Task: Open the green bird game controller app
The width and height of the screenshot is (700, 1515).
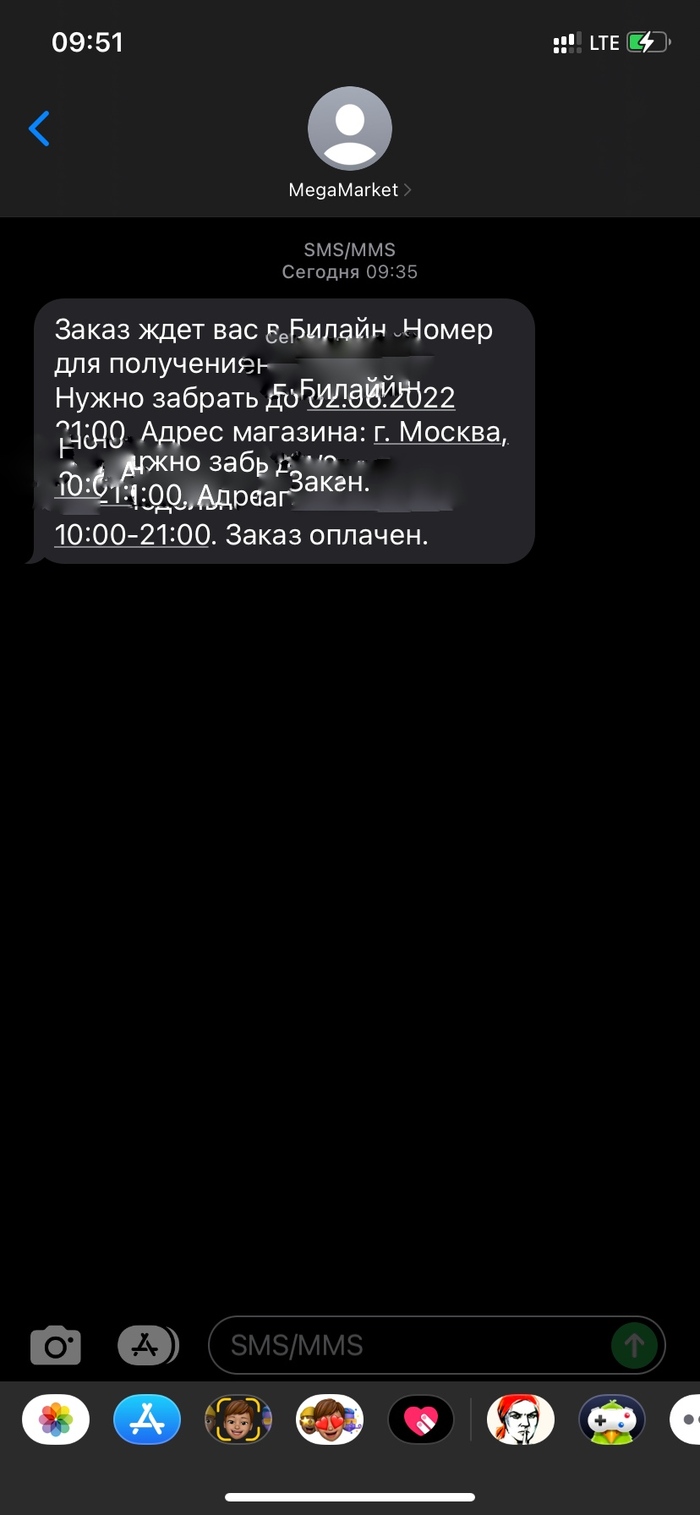Action: [x=611, y=1419]
